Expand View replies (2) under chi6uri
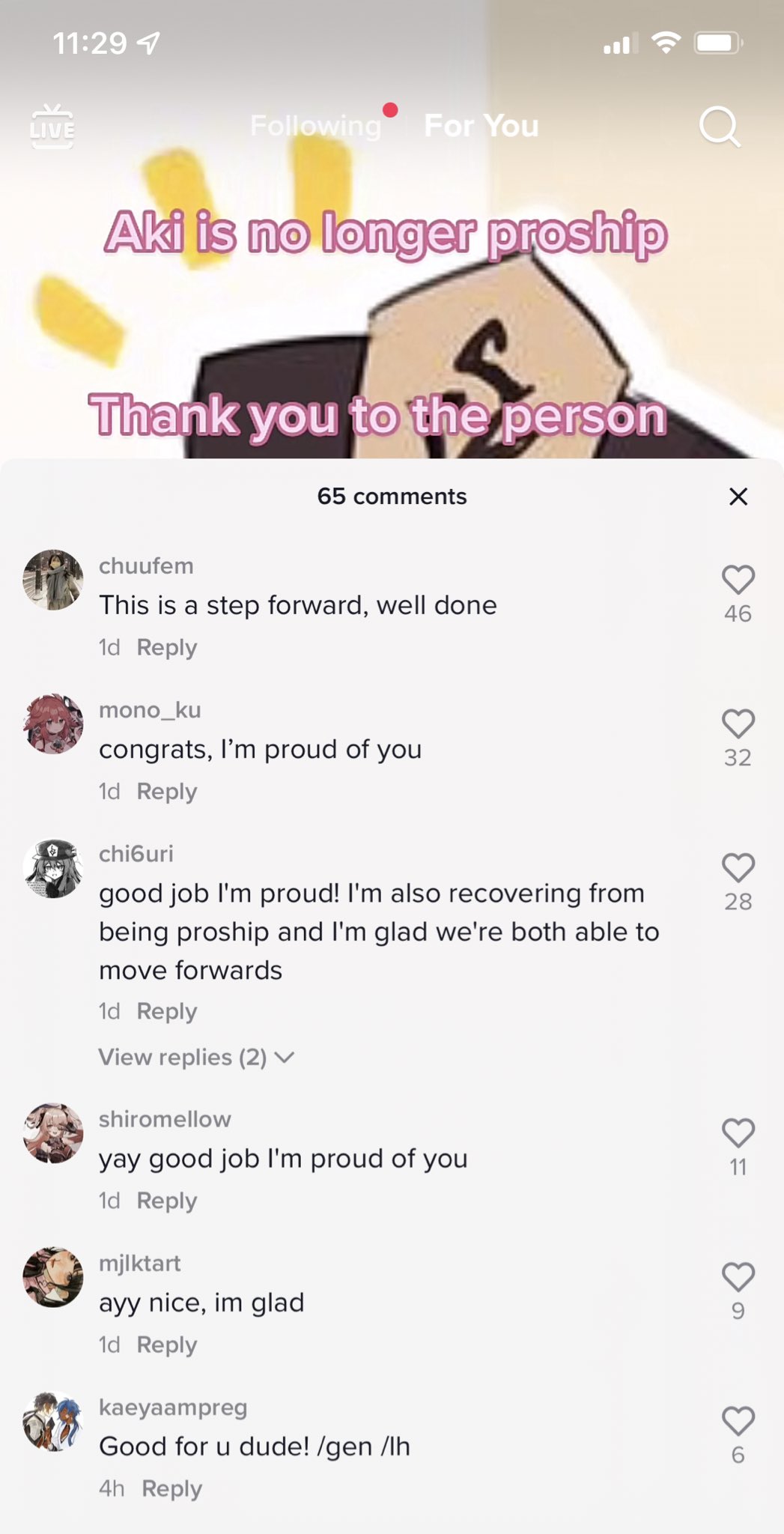 [x=196, y=1057]
